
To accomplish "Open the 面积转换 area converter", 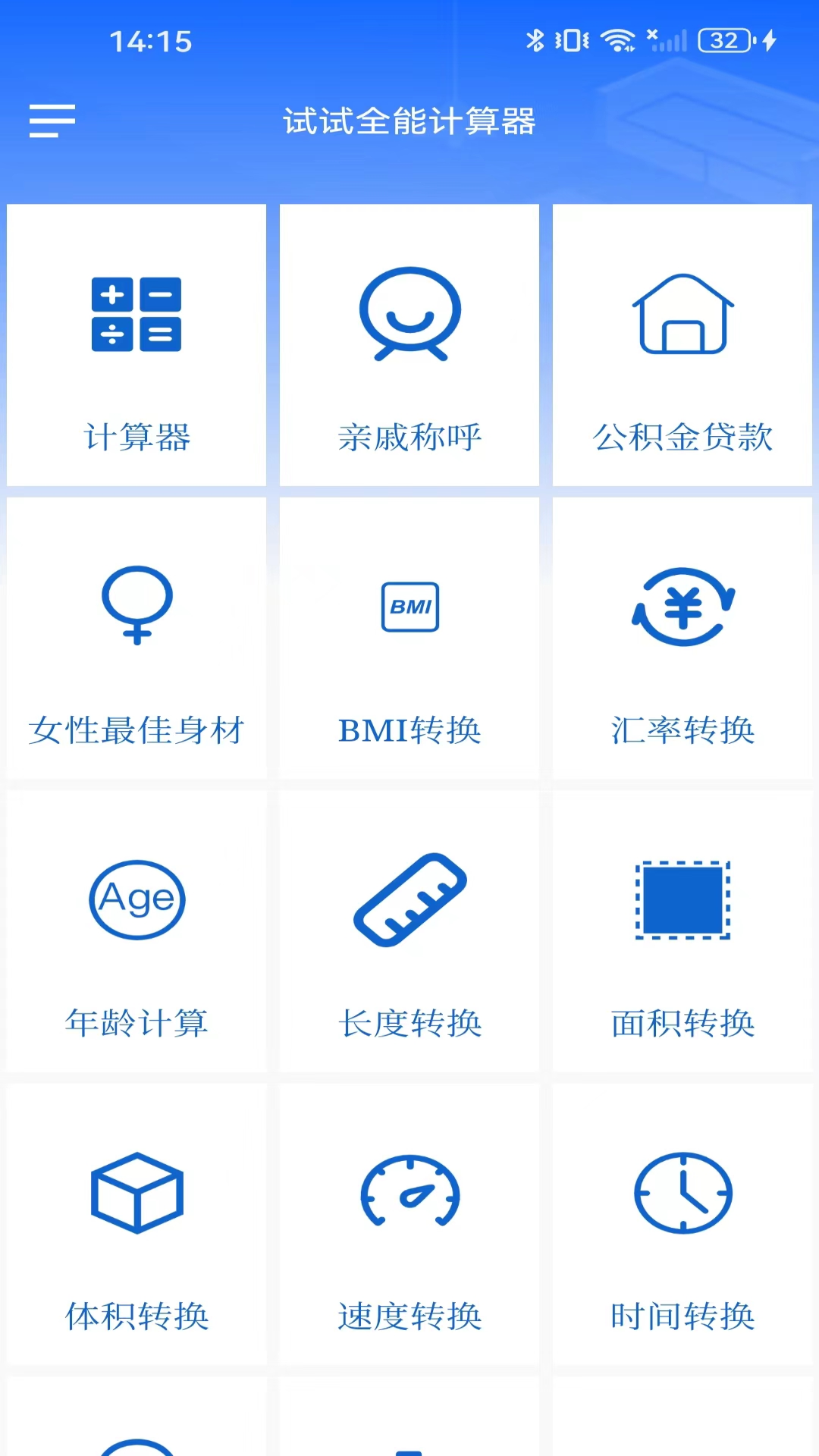I will [x=682, y=901].
